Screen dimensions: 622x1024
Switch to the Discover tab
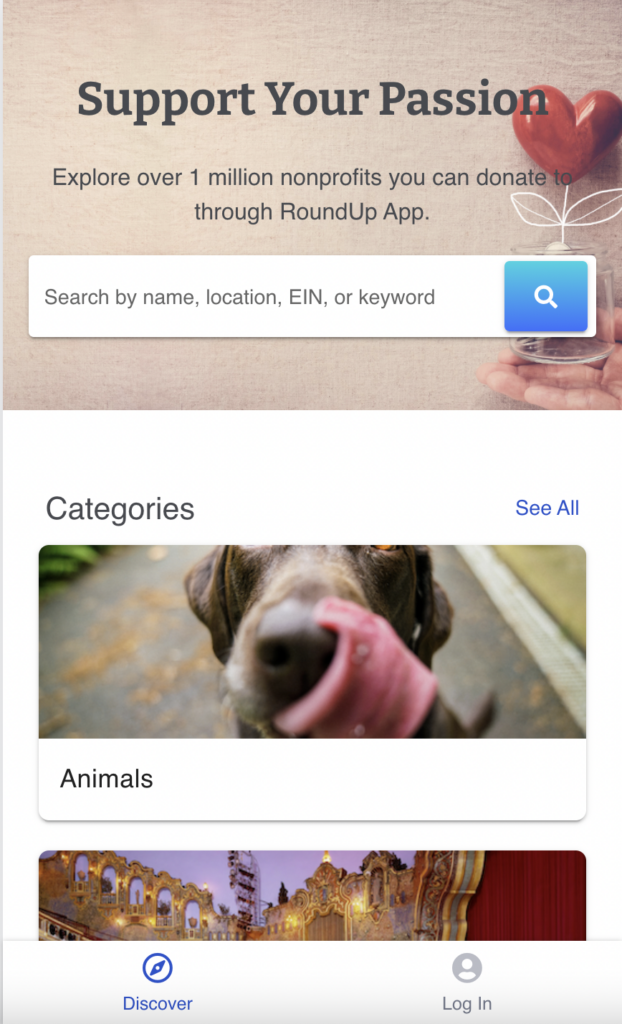pyautogui.click(x=157, y=982)
